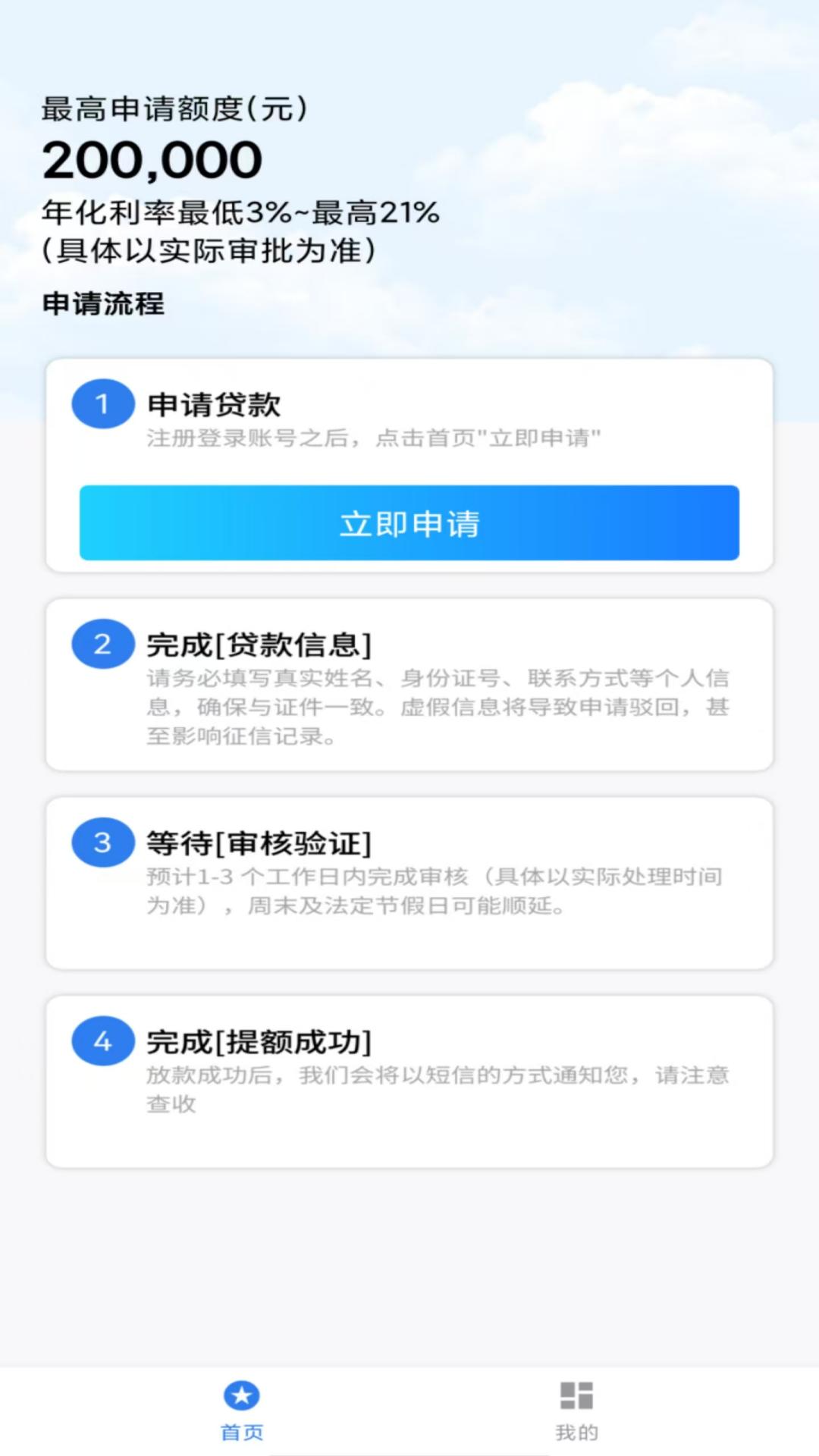Click the blue step 3 circle badge

tap(102, 842)
